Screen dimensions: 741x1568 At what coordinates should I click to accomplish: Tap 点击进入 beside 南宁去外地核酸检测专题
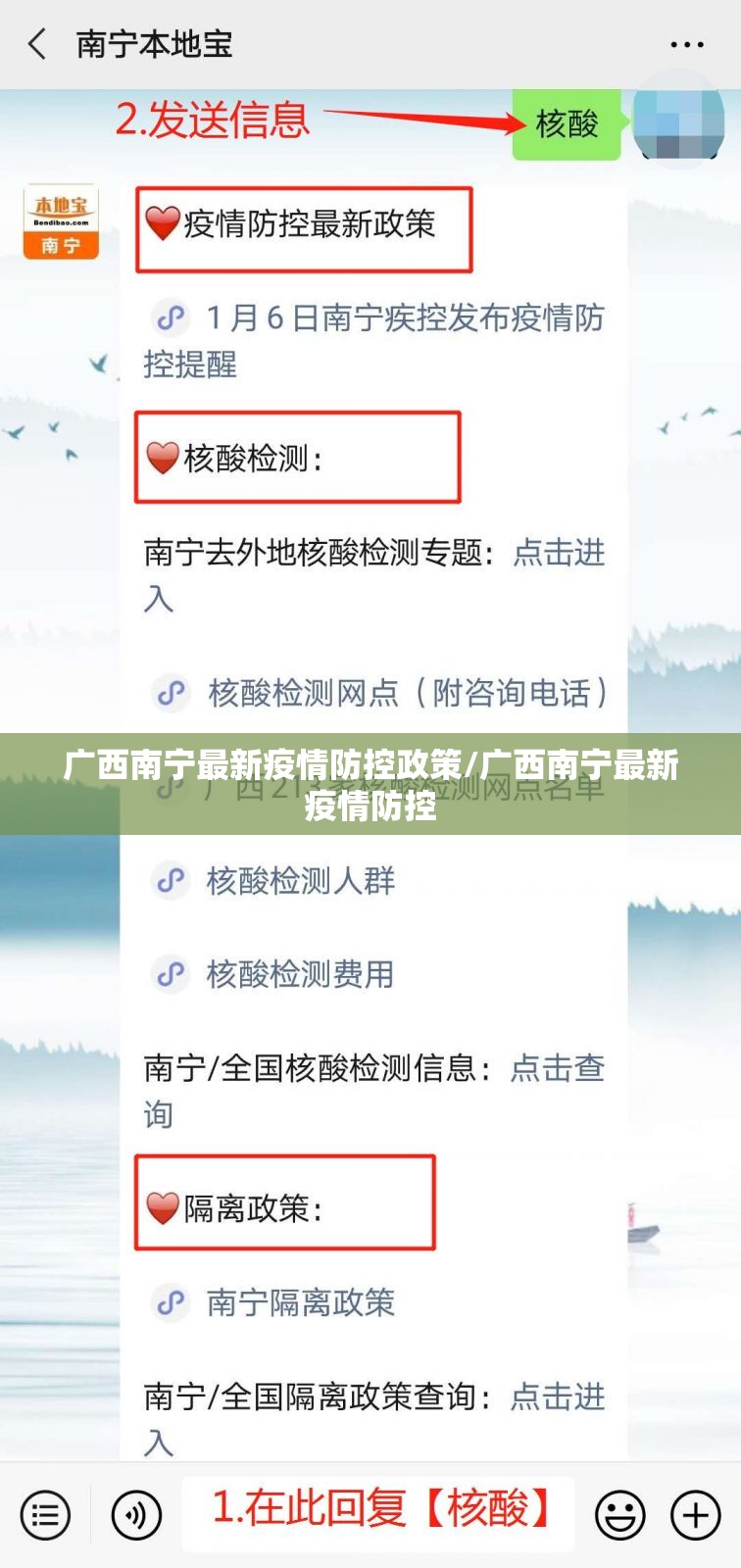pos(559,553)
